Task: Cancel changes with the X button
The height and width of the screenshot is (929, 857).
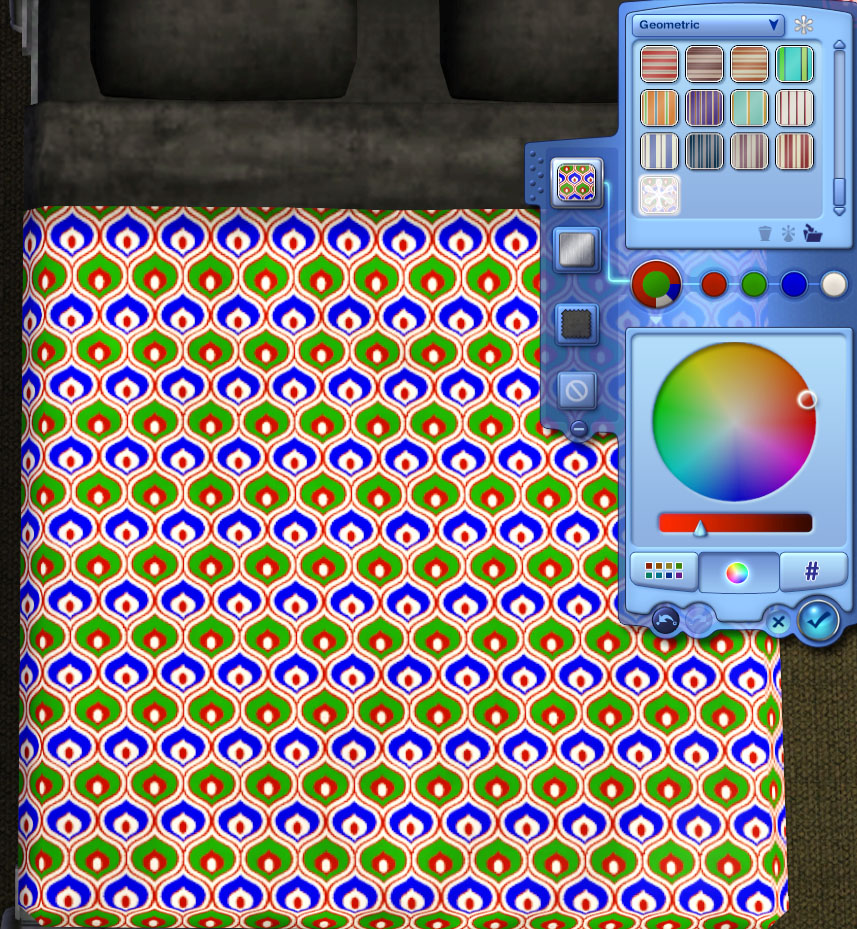Action: [x=778, y=622]
